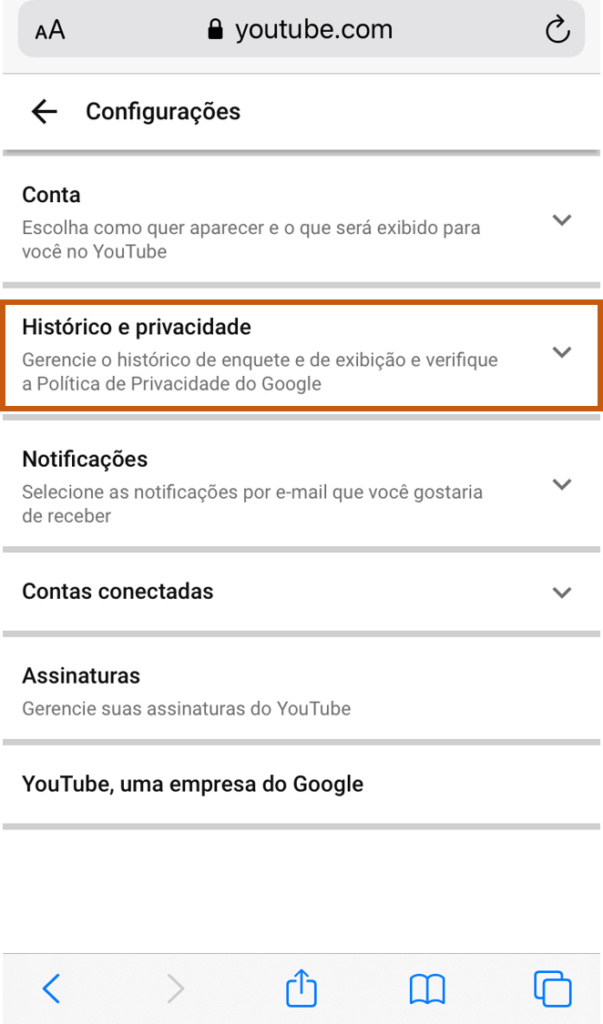This screenshot has width=603, height=1024.
Task: Expand Contas conectadas
Action: 562,592
